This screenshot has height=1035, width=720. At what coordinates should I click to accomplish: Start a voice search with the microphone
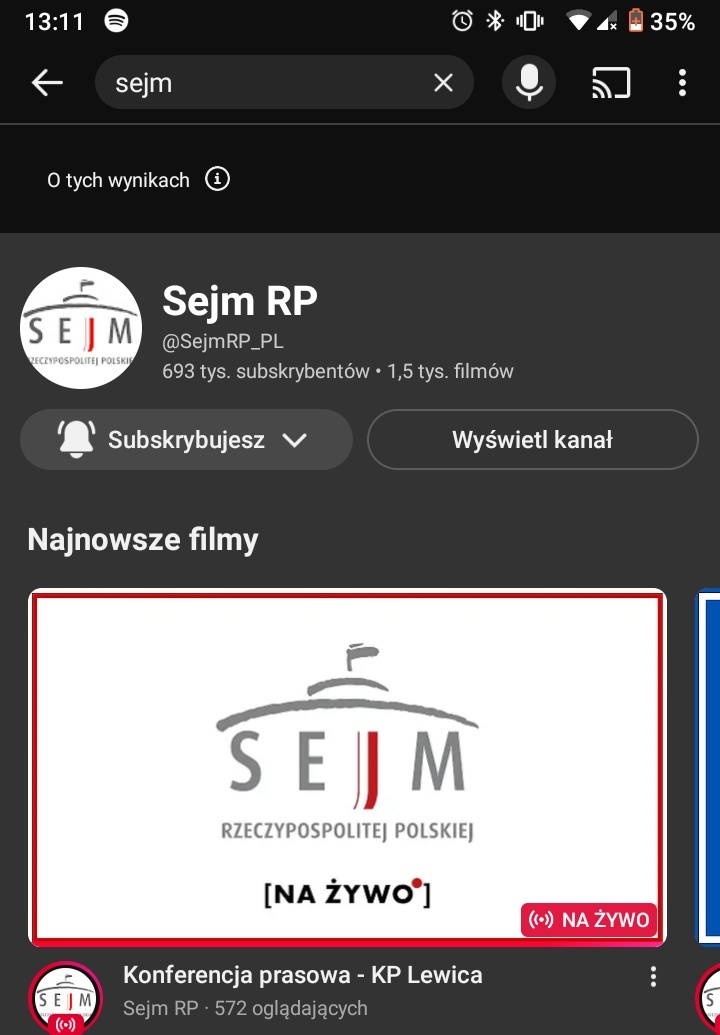(x=529, y=83)
